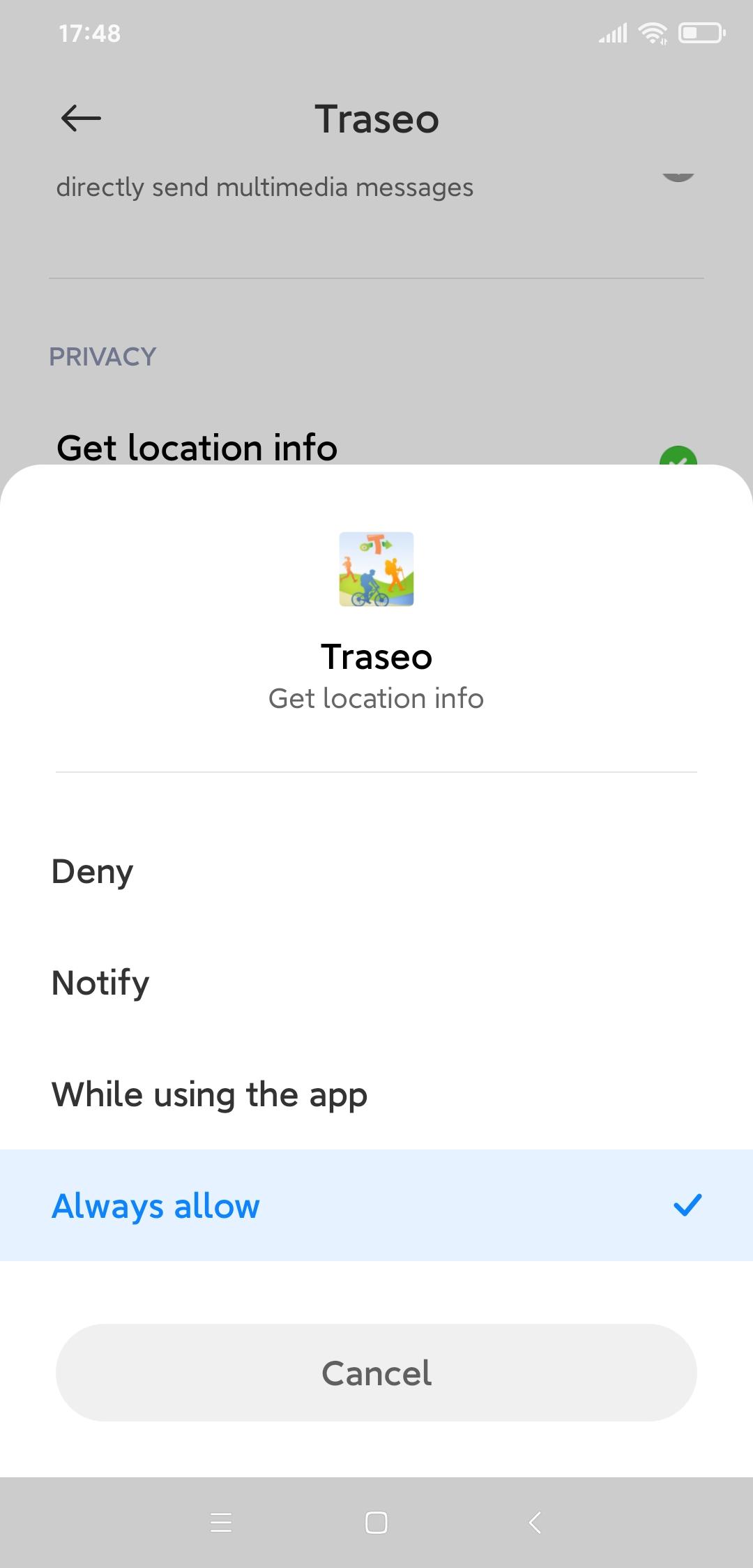
Task: Cancel the location permission dialog
Action: (376, 1373)
